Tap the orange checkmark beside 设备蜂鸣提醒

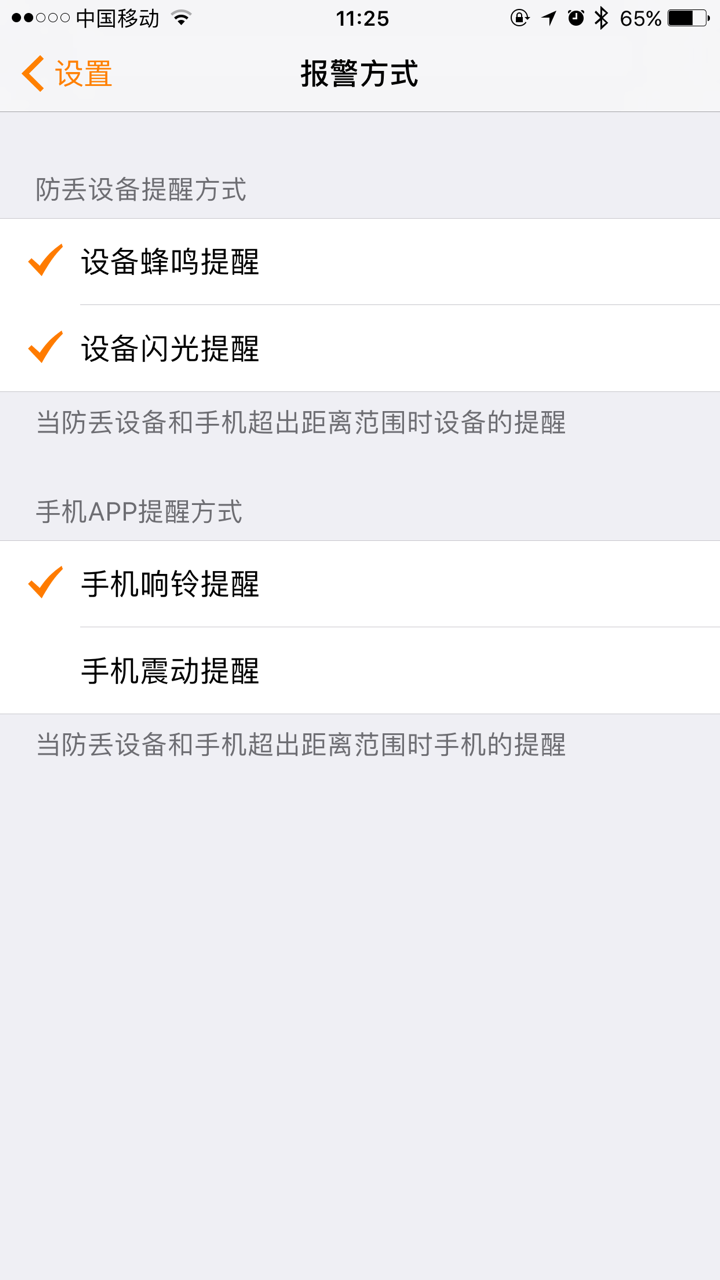click(x=42, y=261)
